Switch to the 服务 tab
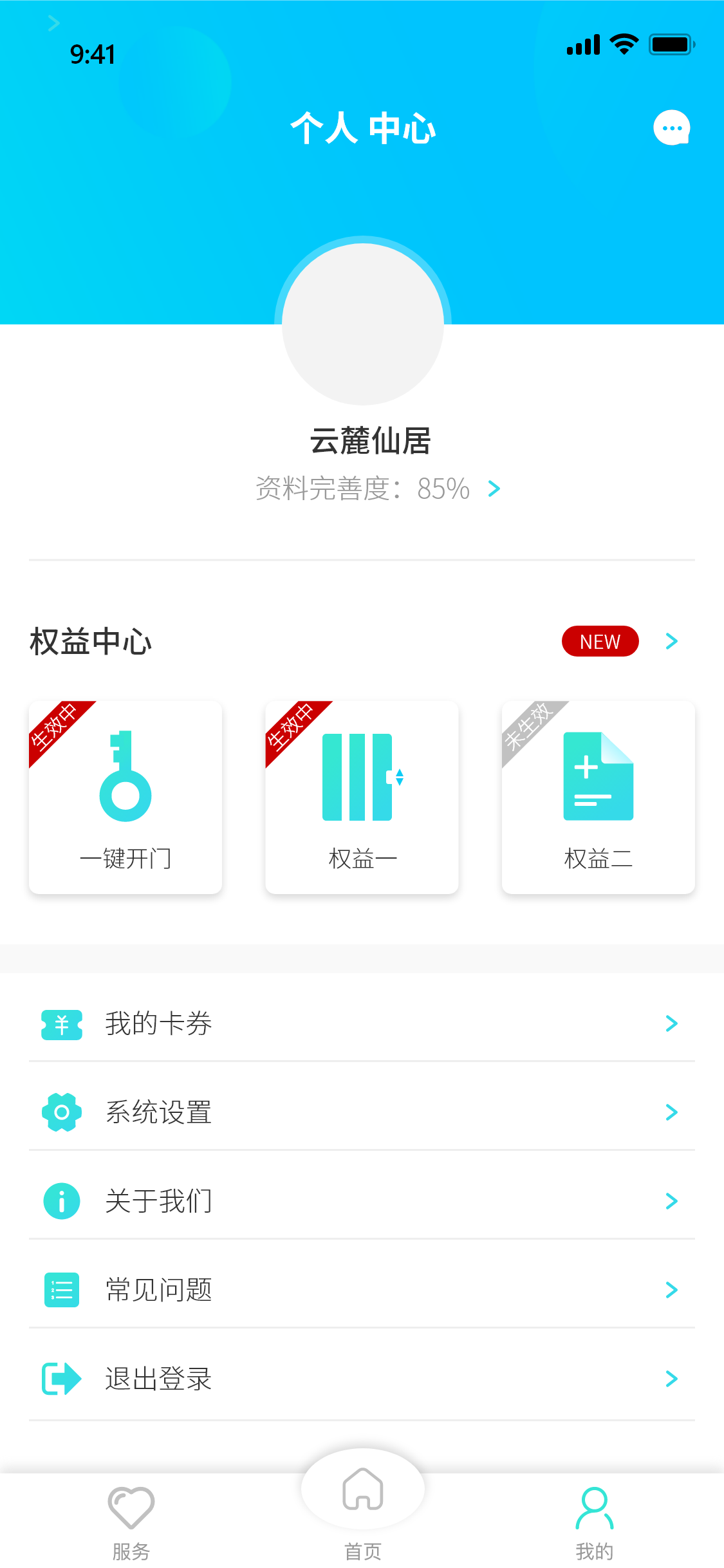Screen dimensions: 724x1568 [131, 1522]
